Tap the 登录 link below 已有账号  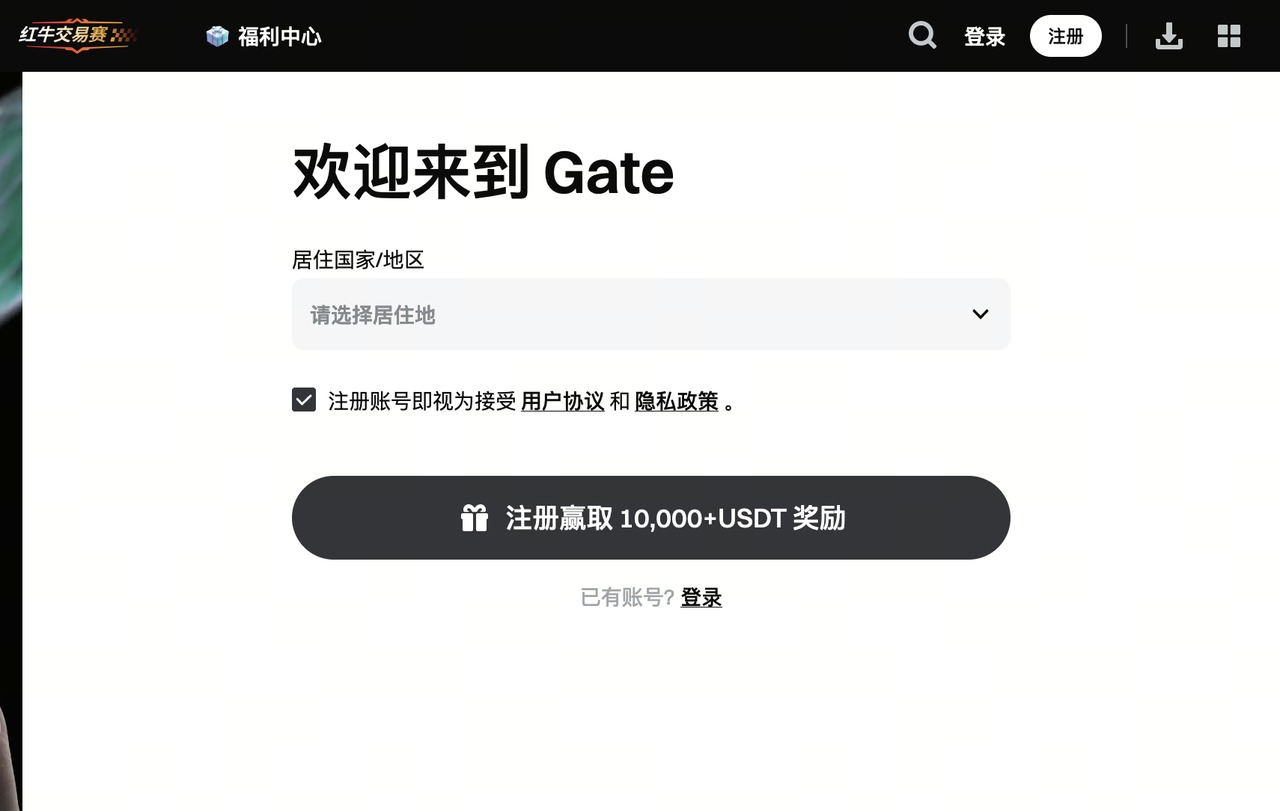point(701,598)
